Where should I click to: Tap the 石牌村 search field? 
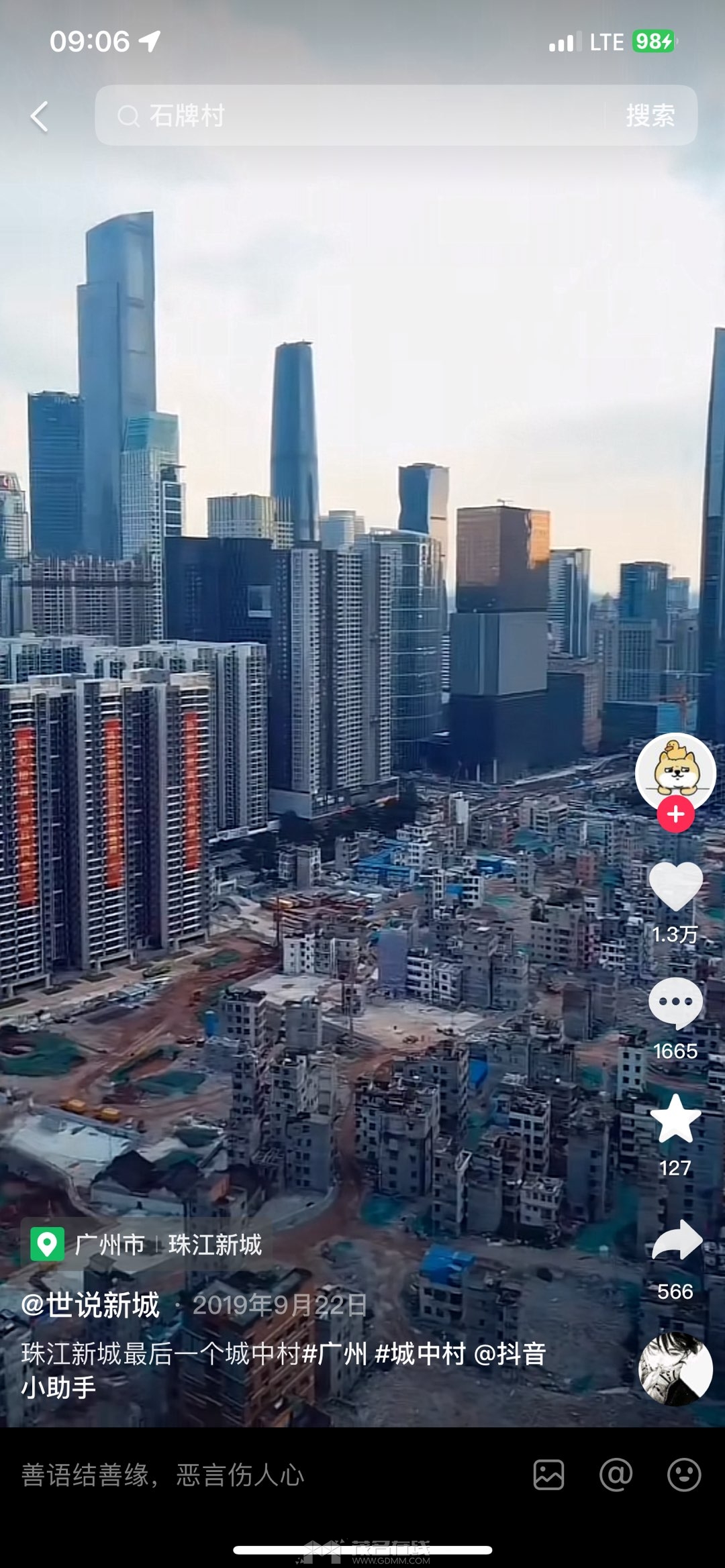[x=349, y=115]
